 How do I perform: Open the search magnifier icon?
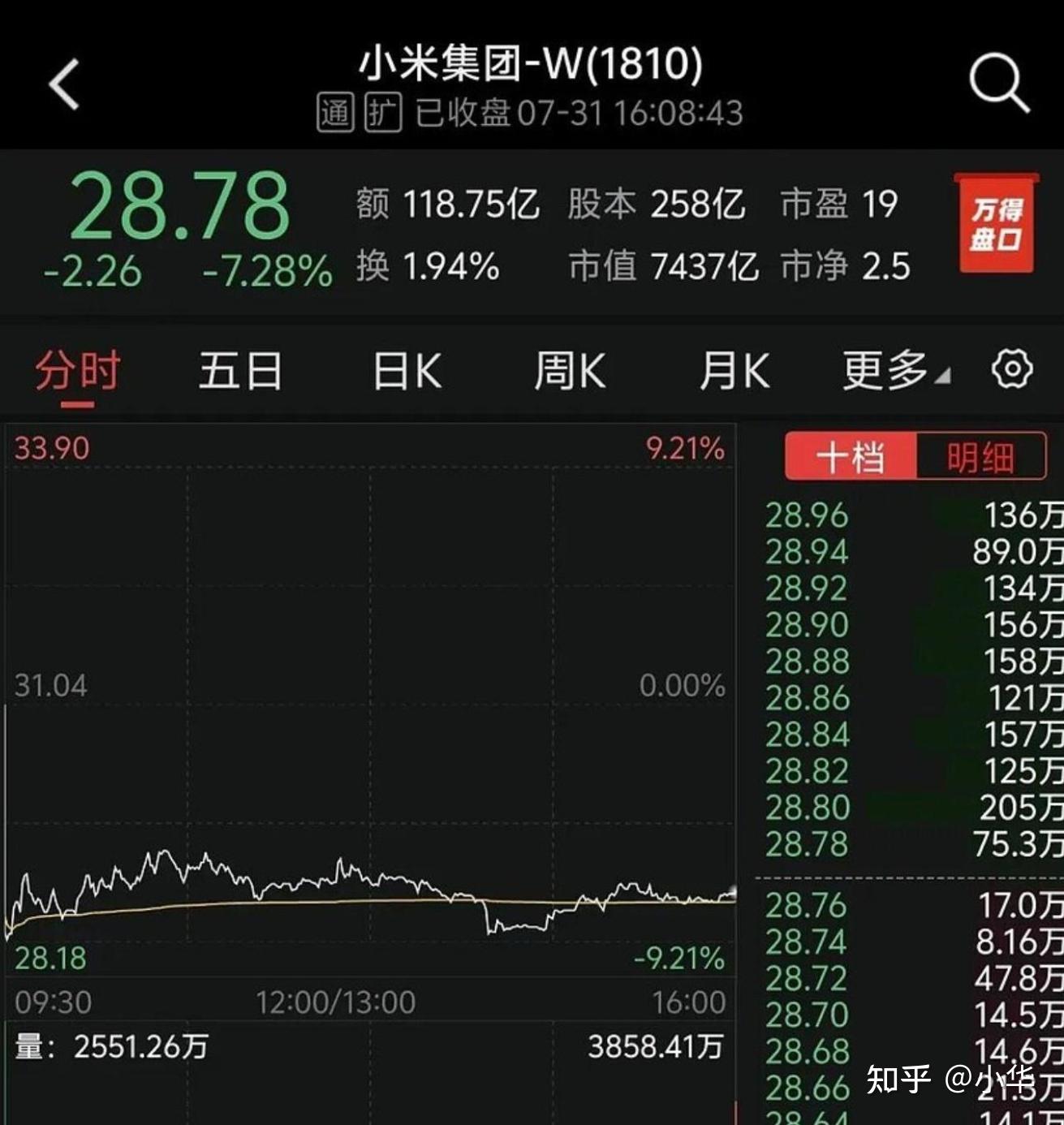pos(999,84)
